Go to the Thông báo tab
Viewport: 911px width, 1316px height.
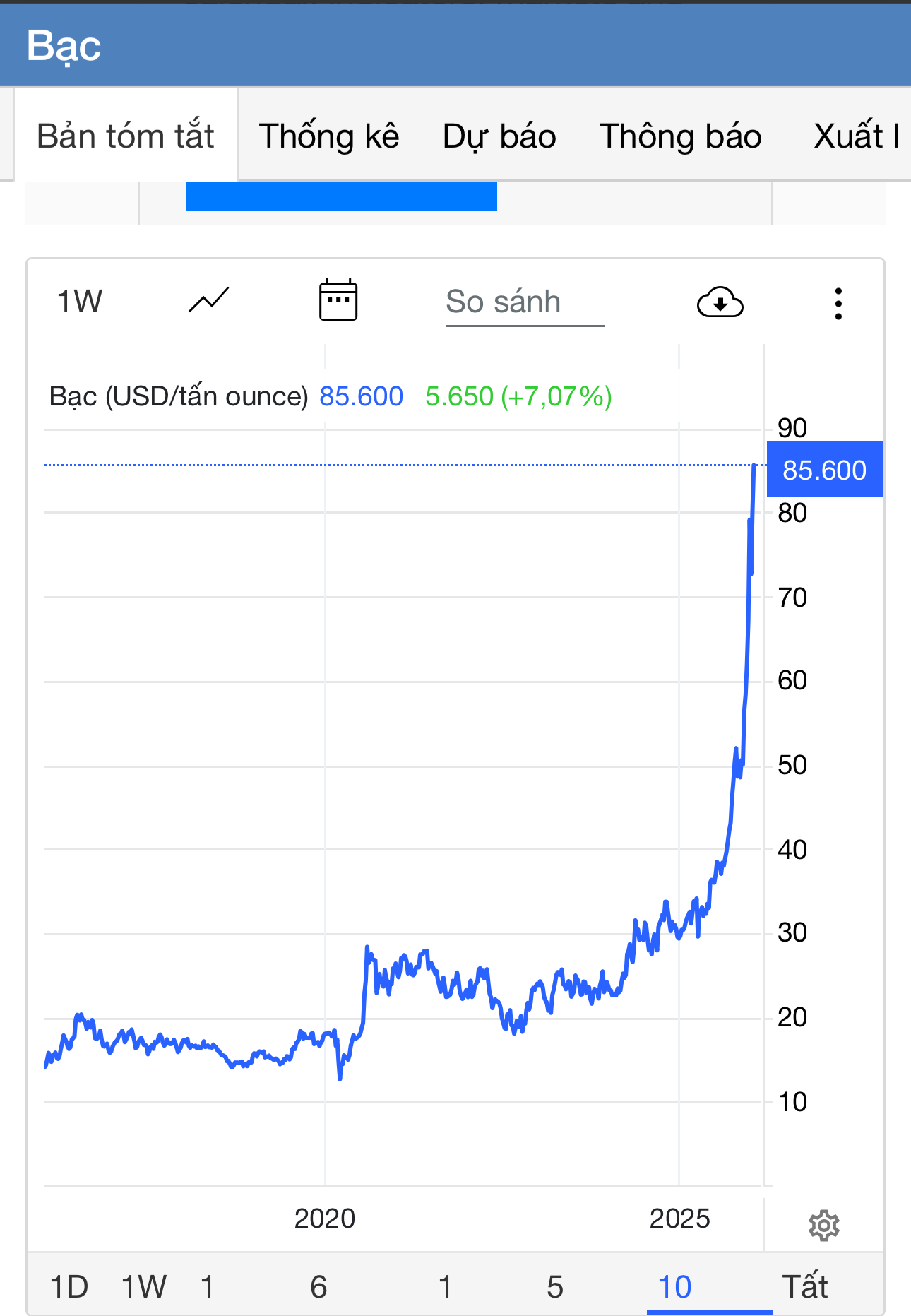(x=680, y=136)
